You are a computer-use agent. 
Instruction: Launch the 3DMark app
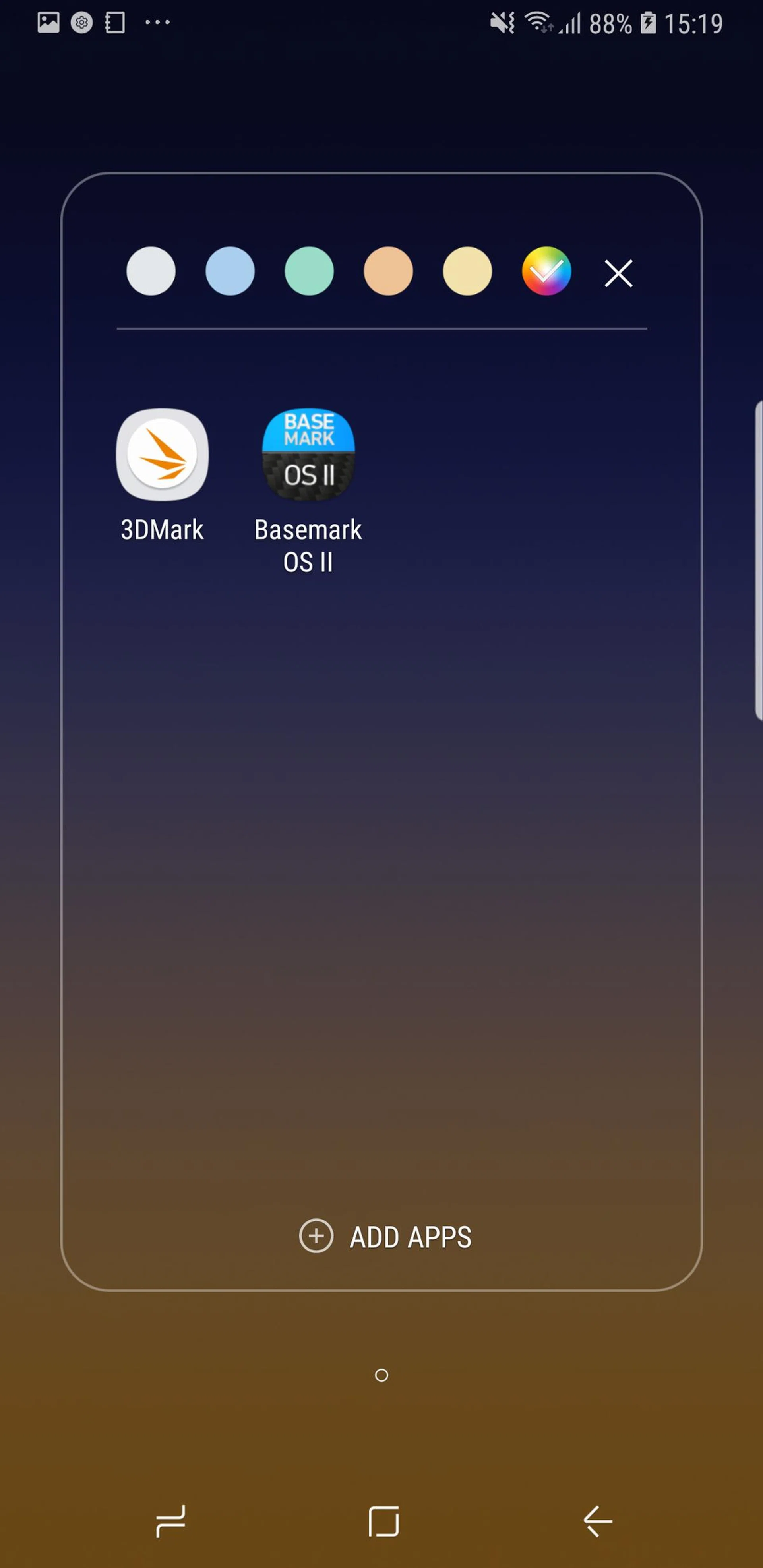[162, 455]
